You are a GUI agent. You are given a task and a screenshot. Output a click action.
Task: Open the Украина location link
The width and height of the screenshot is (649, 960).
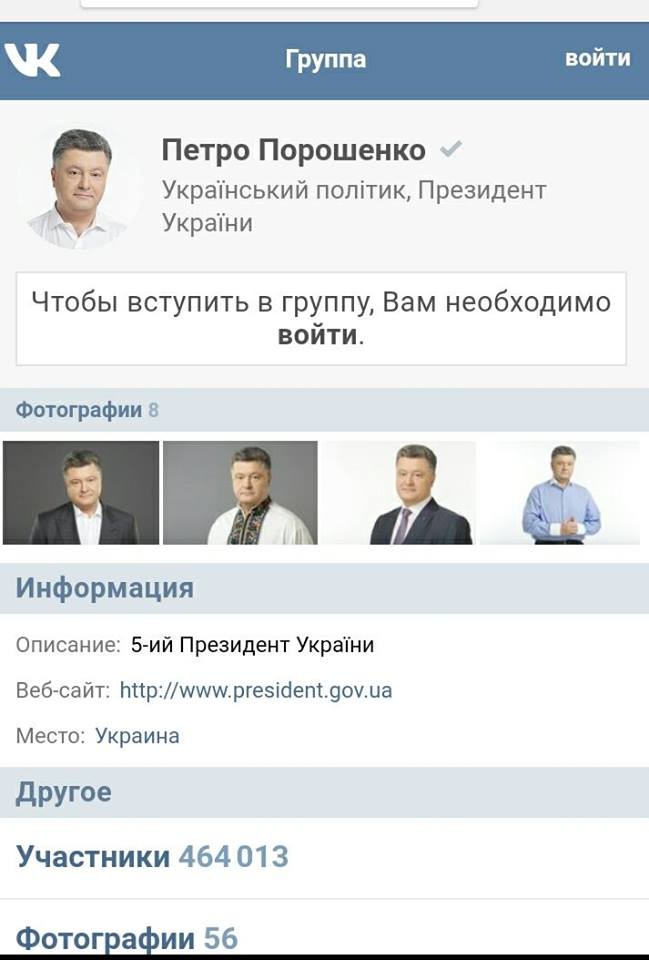click(x=137, y=736)
